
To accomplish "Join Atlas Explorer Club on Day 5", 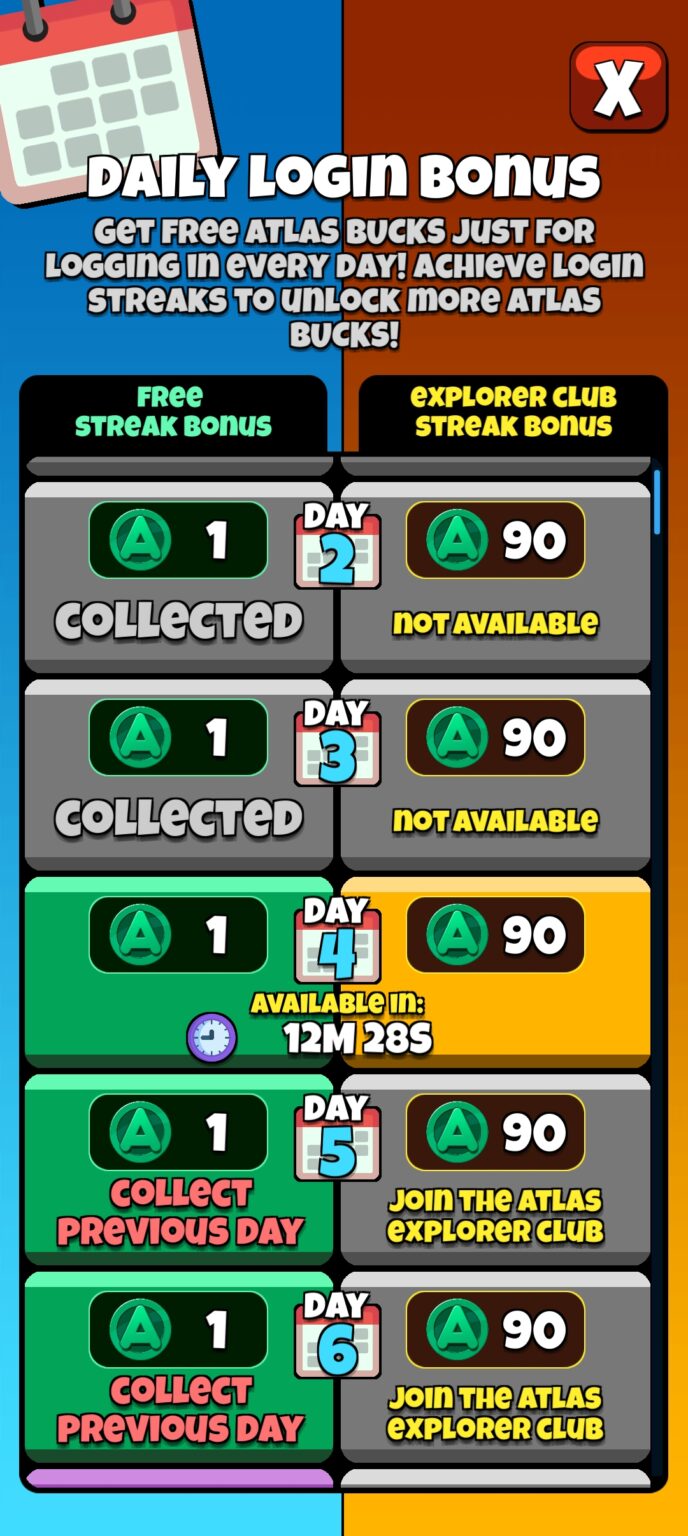I will pos(496,1215).
